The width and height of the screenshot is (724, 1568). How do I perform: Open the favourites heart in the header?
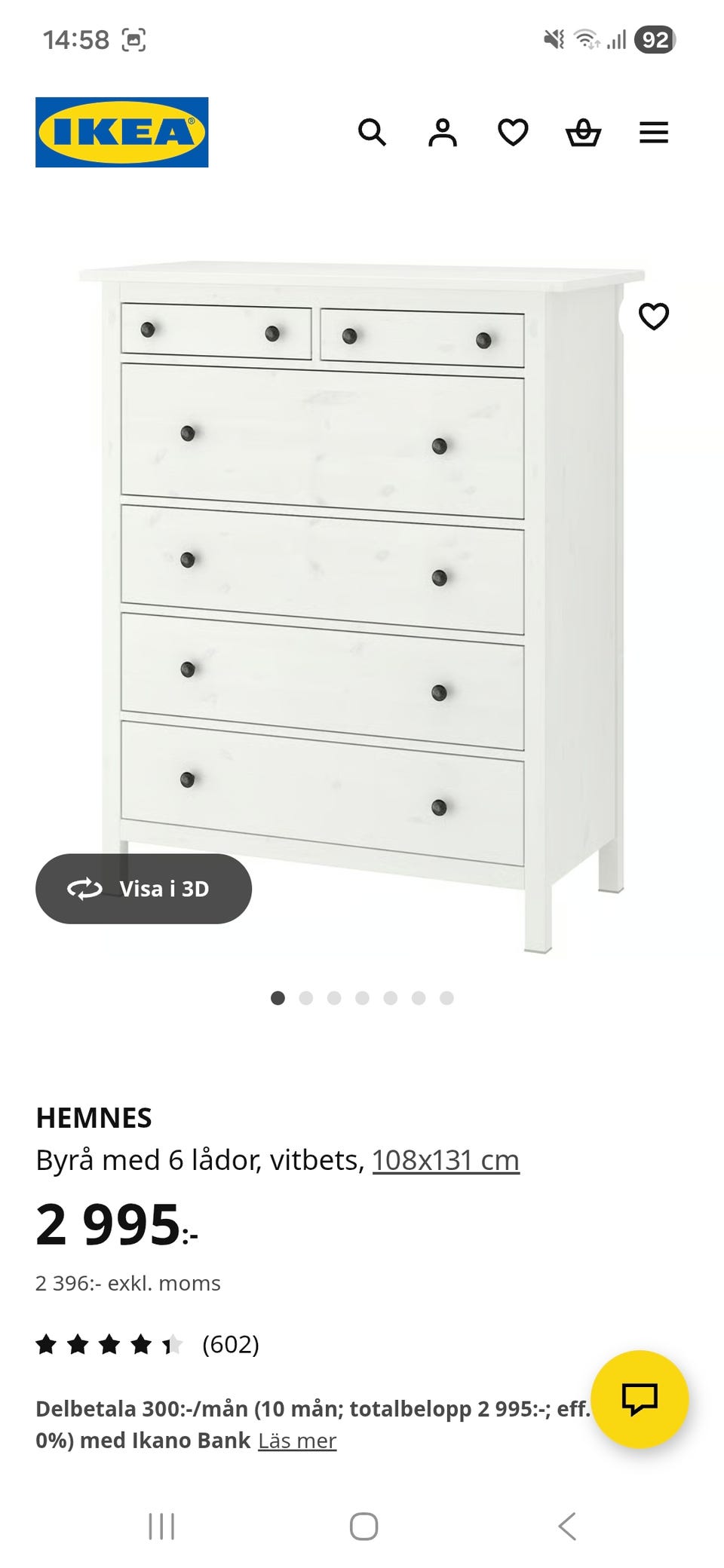point(513,133)
